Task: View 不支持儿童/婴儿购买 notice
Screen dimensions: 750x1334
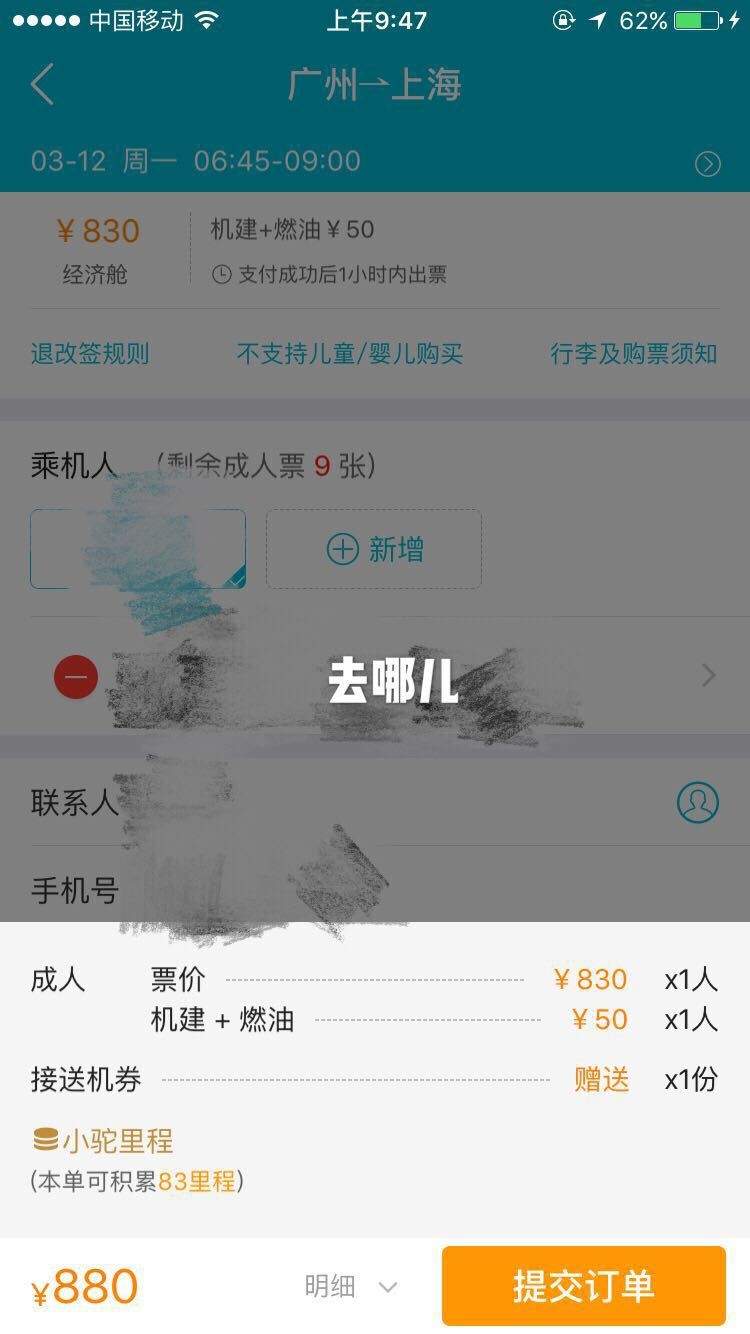Action: point(350,353)
